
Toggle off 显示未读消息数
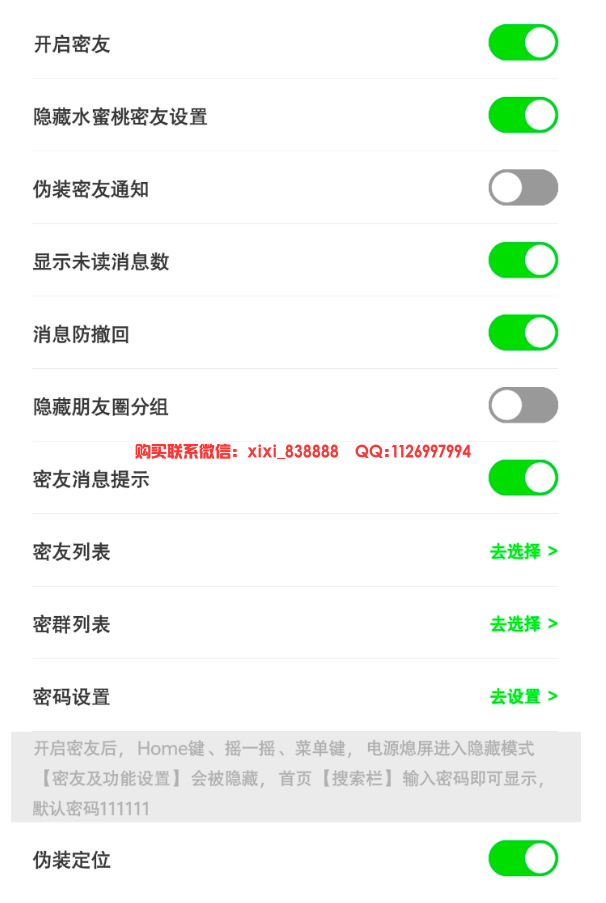point(522,260)
